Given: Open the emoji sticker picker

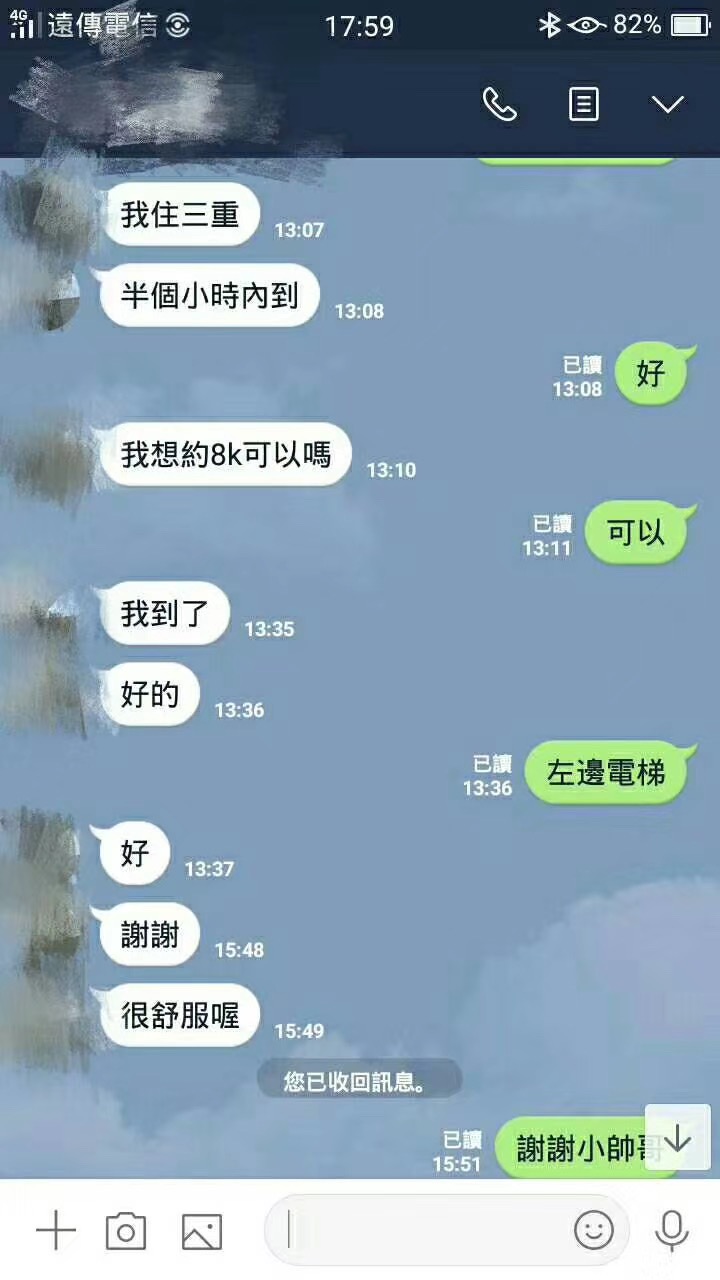Looking at the screenshot, I should [593, 1230].
